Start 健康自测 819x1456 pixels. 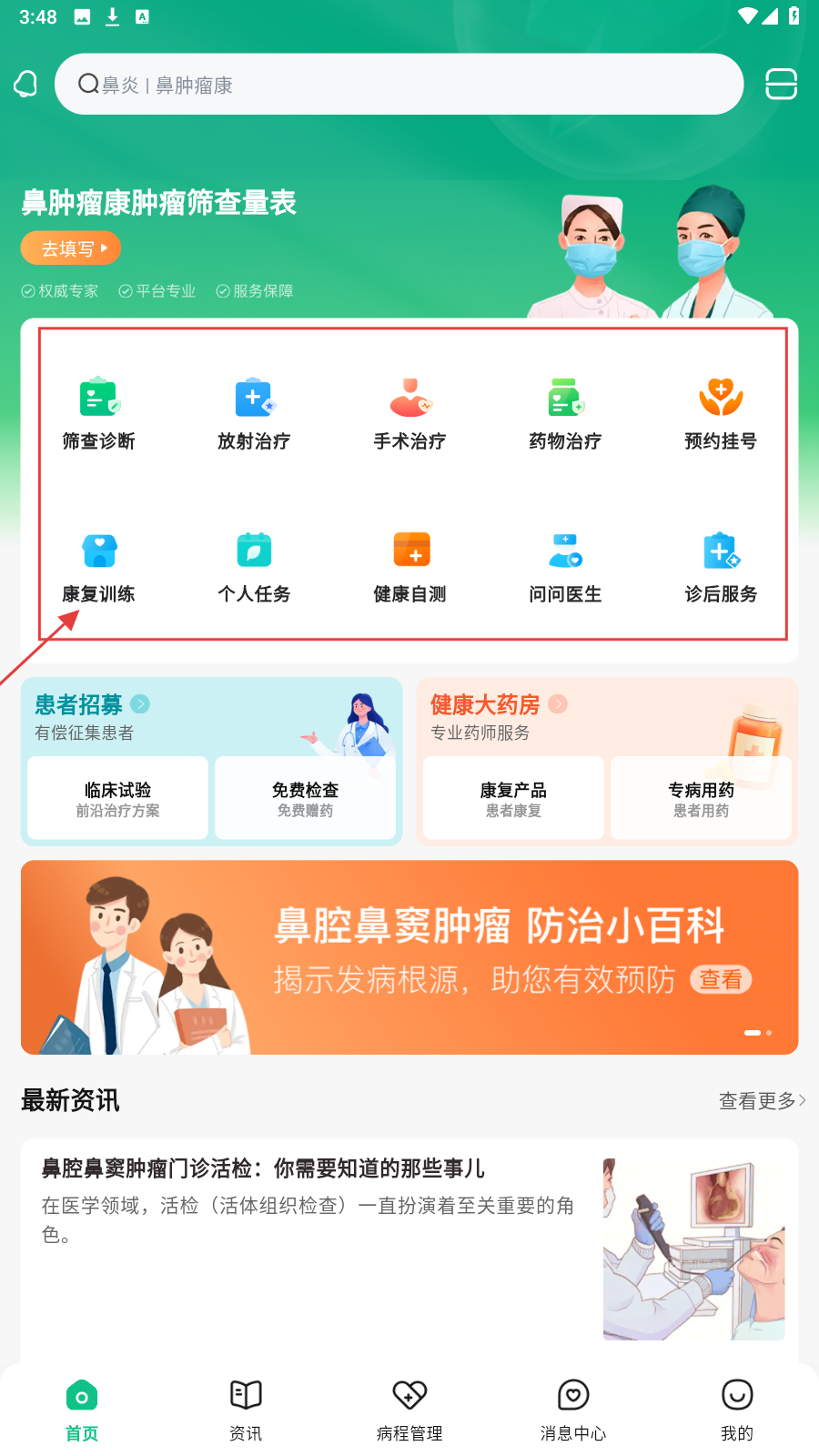(x=409, y=568)
